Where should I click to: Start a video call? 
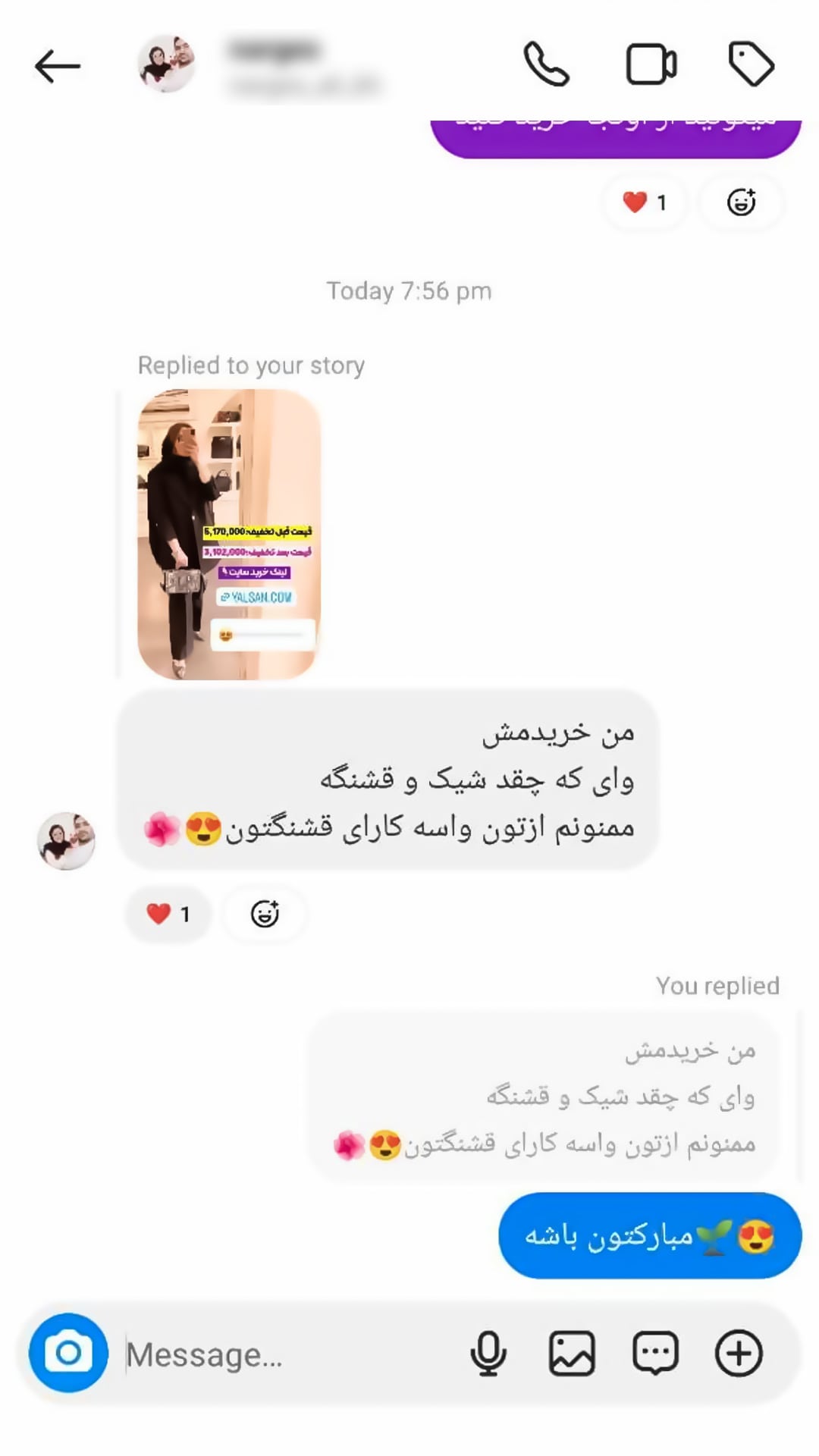point(651,64)
